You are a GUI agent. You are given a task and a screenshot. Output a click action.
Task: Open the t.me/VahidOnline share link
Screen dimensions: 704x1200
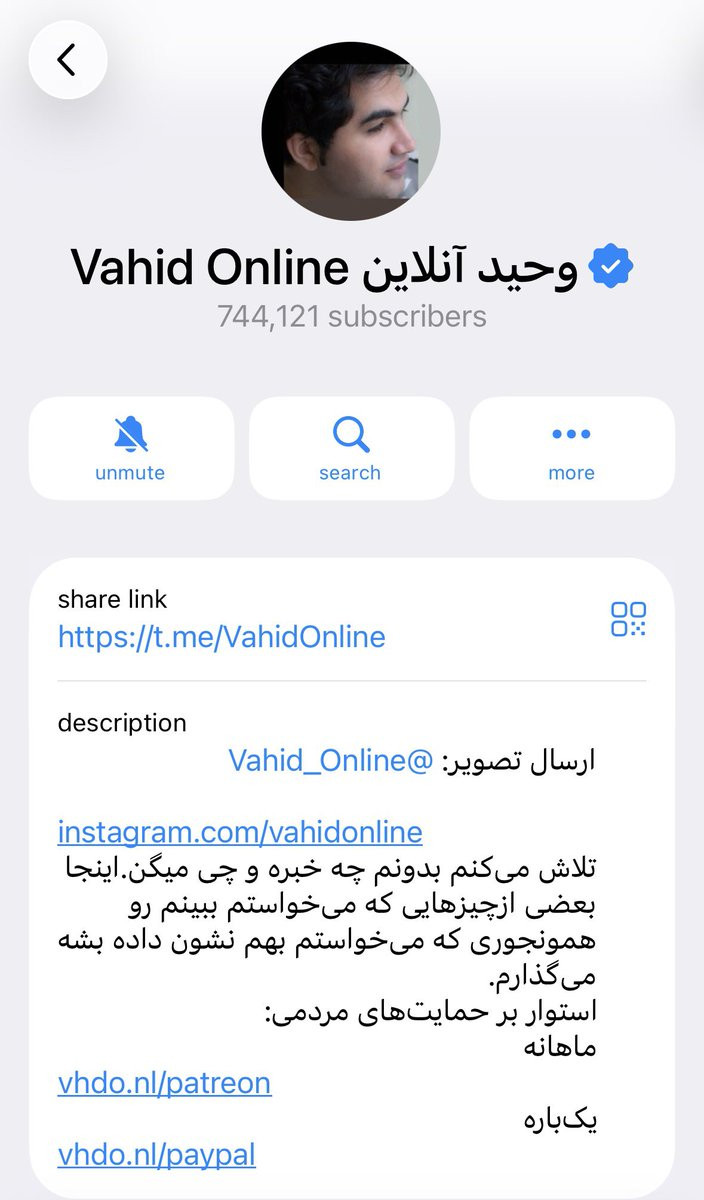click(x=221, y=637)
